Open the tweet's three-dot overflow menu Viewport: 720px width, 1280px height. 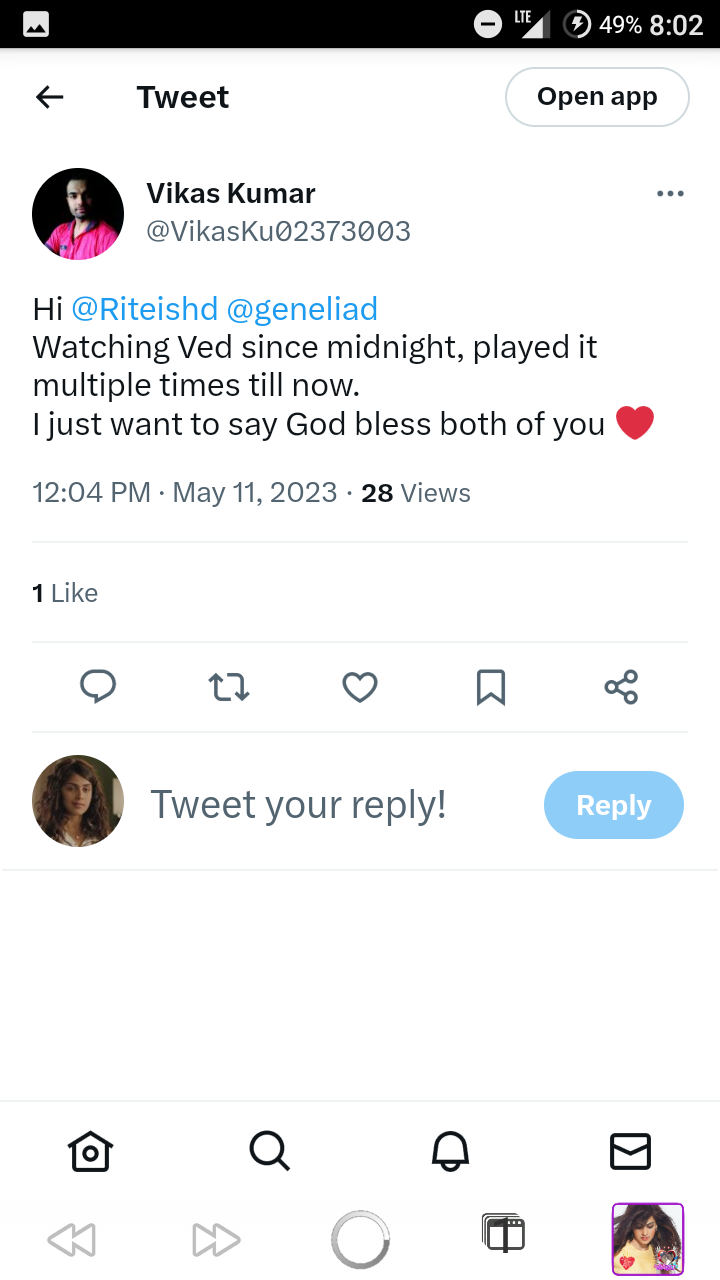pos(669,194)
